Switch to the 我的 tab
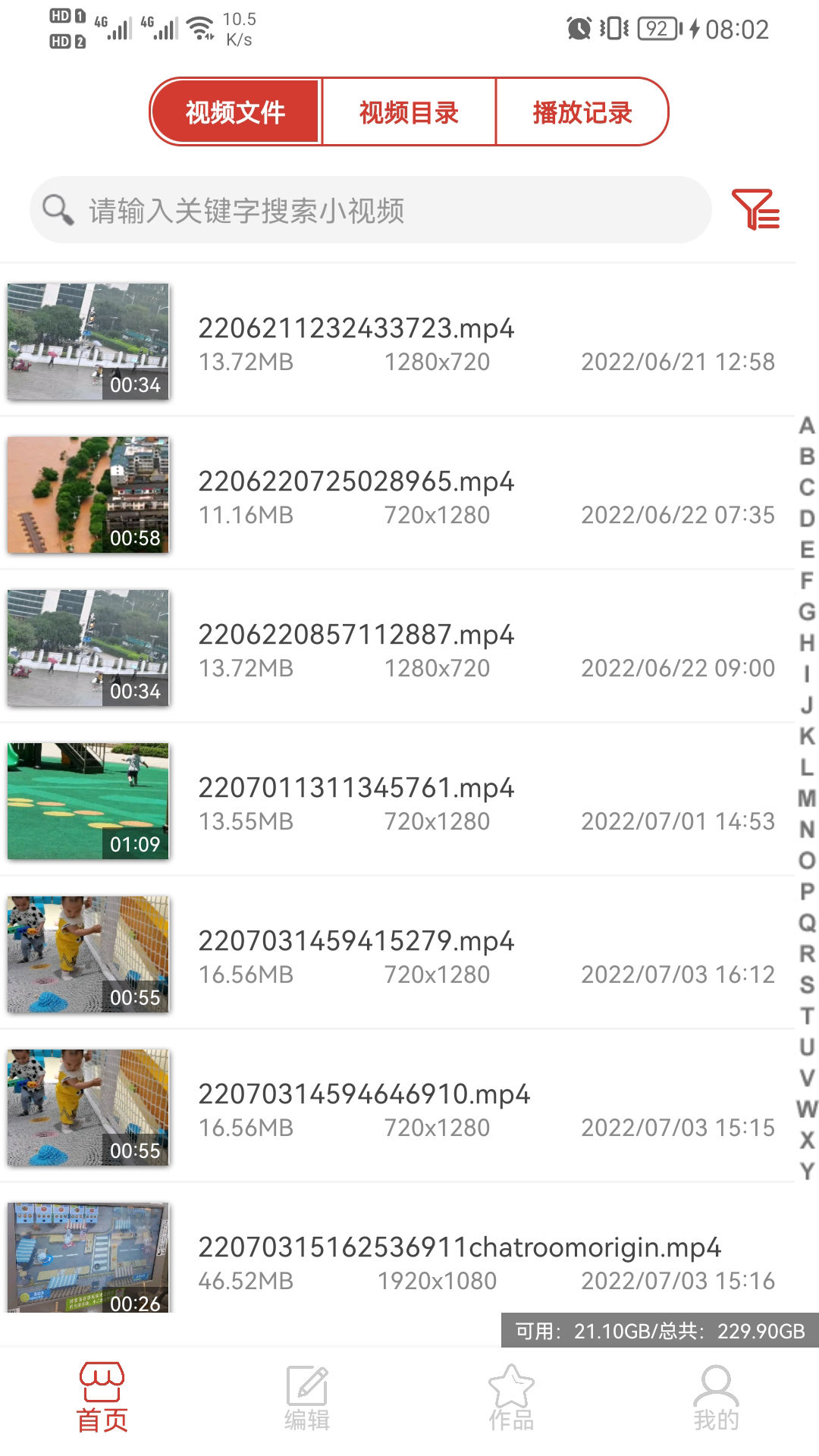The width and height of the screenshot is (819, 1456). pos(716,1399)
